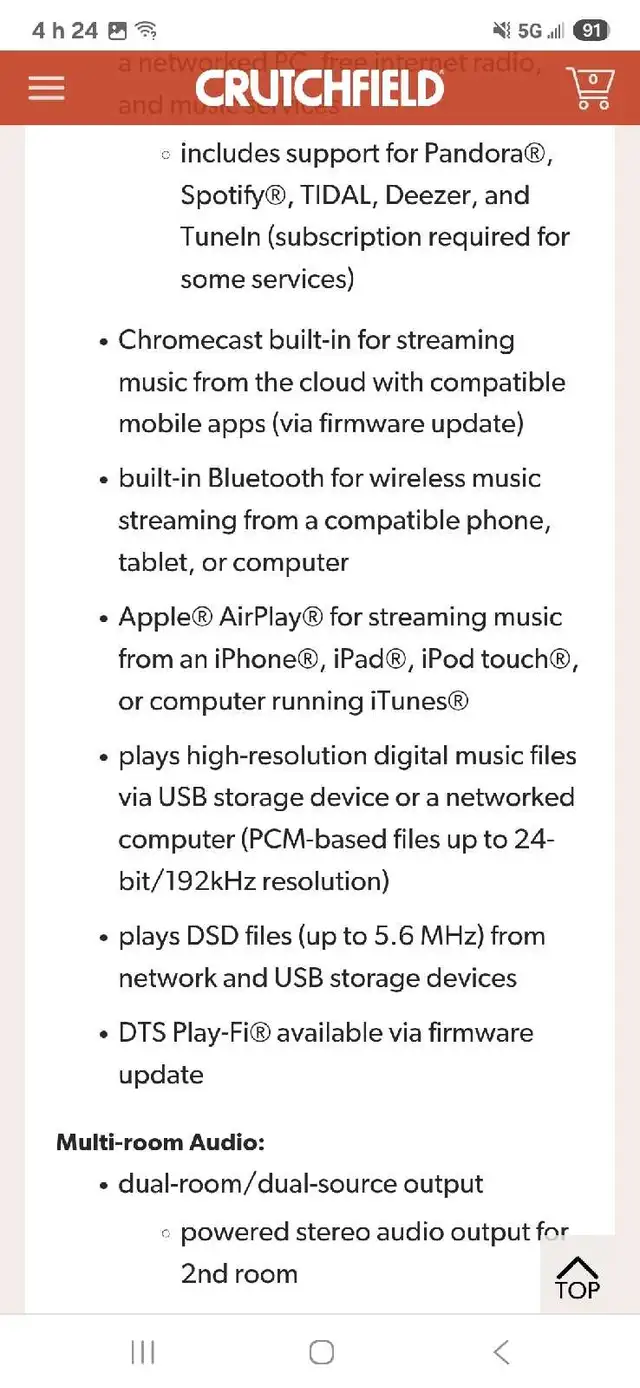
Task: Go to Crutchfield home via logo
Action: [x=320, y=89]
